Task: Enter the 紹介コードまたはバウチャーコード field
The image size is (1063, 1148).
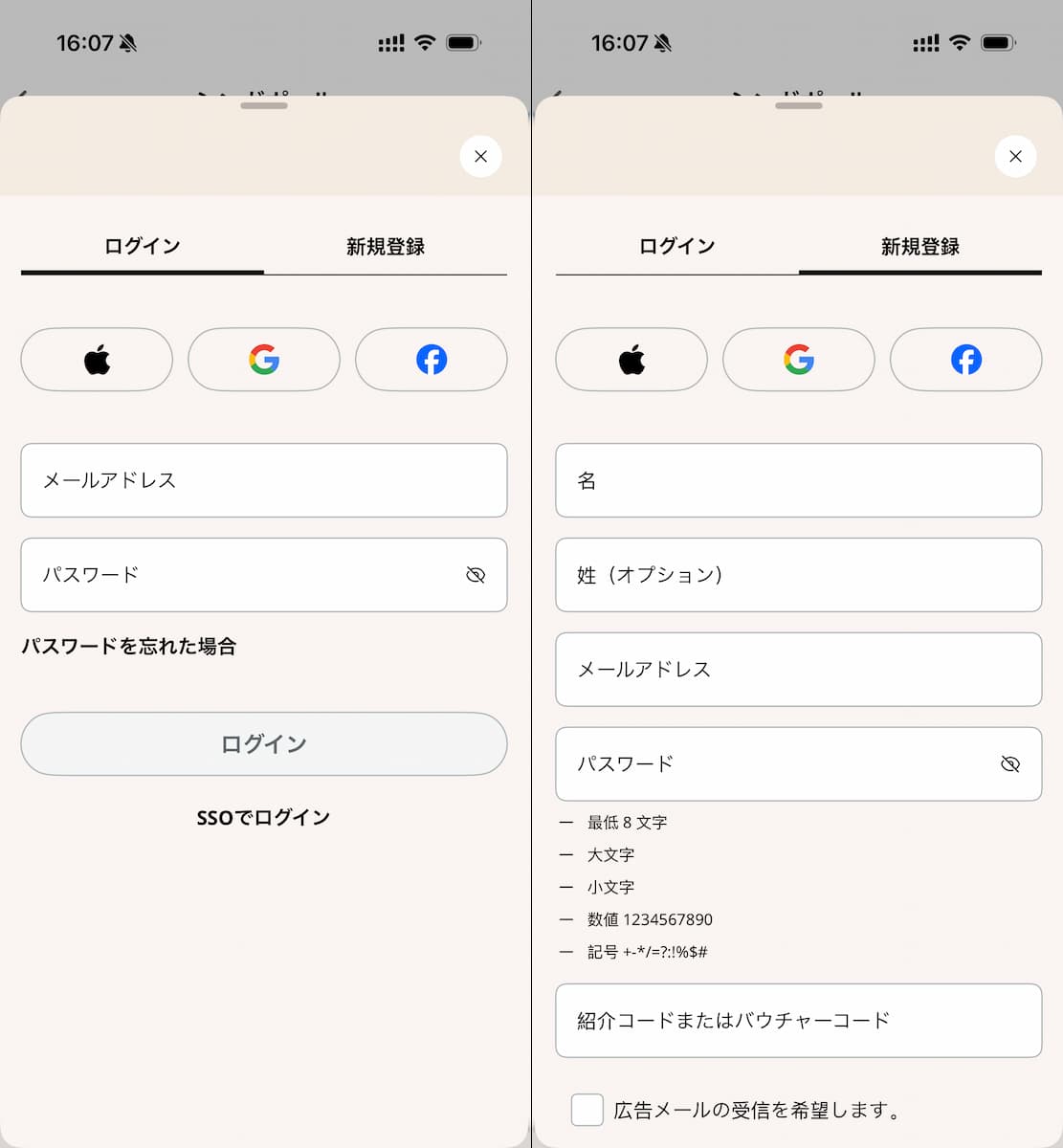Action: click(x=798, y=1021)
